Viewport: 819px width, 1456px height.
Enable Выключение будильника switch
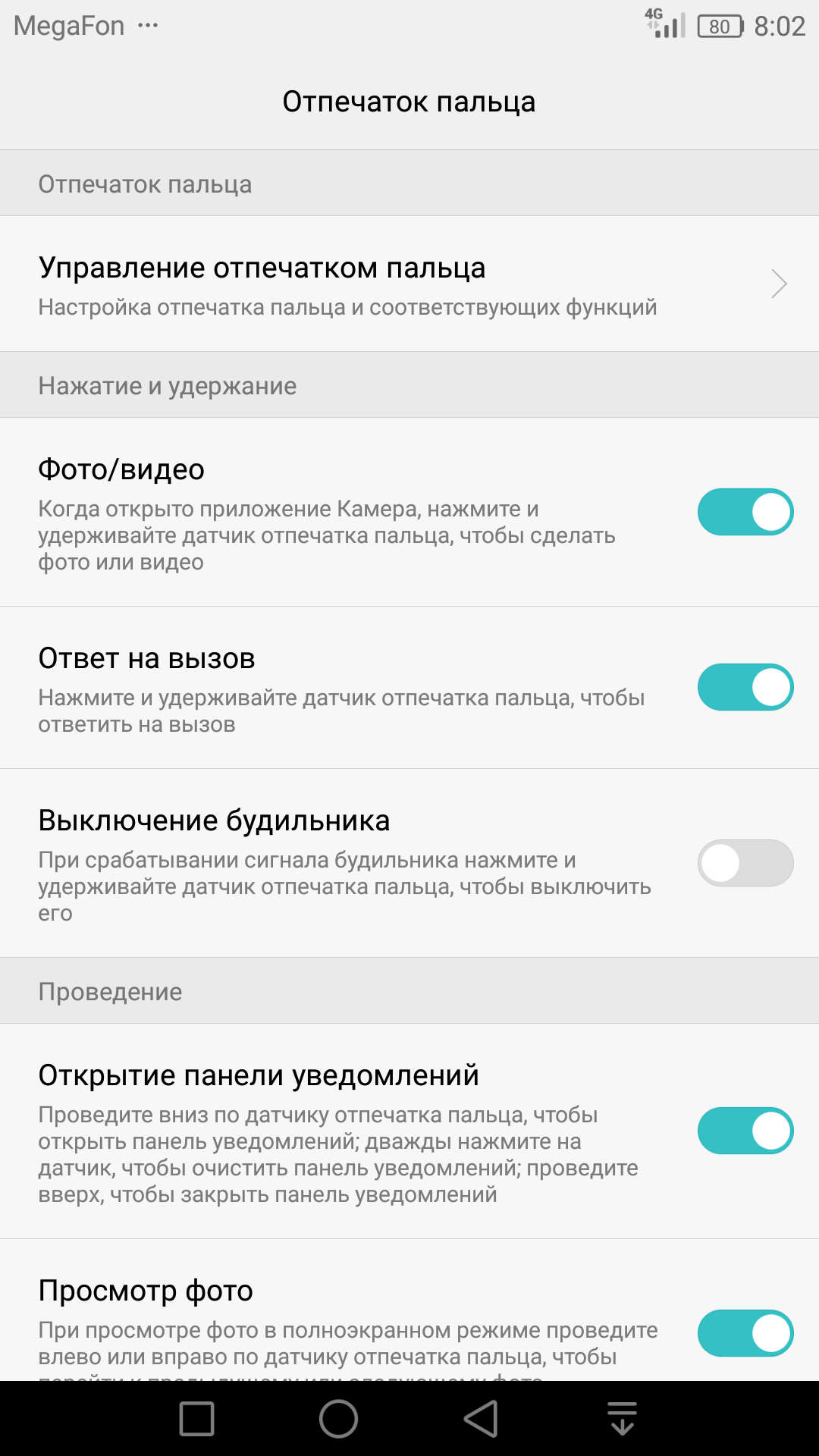(745, 863)
